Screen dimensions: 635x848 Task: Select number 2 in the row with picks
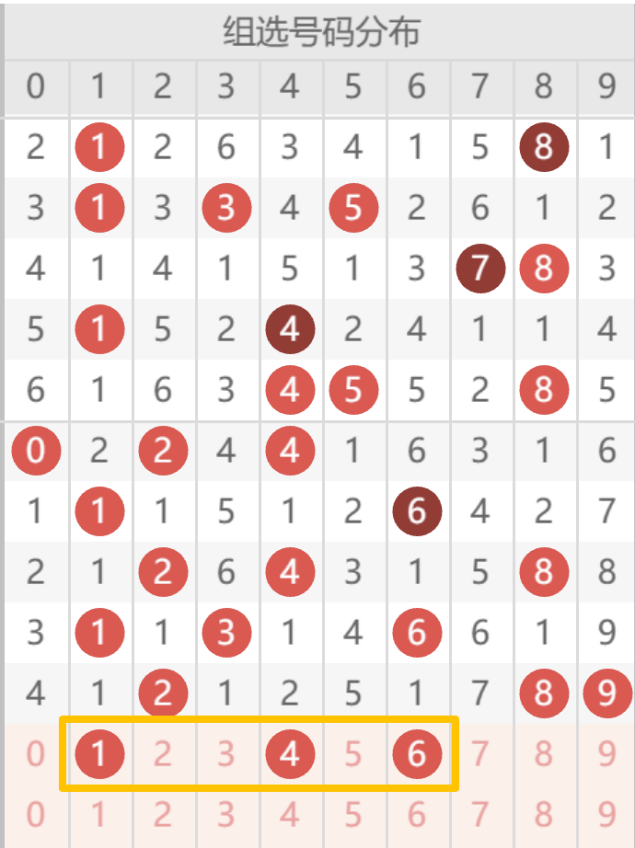[162, 753]
